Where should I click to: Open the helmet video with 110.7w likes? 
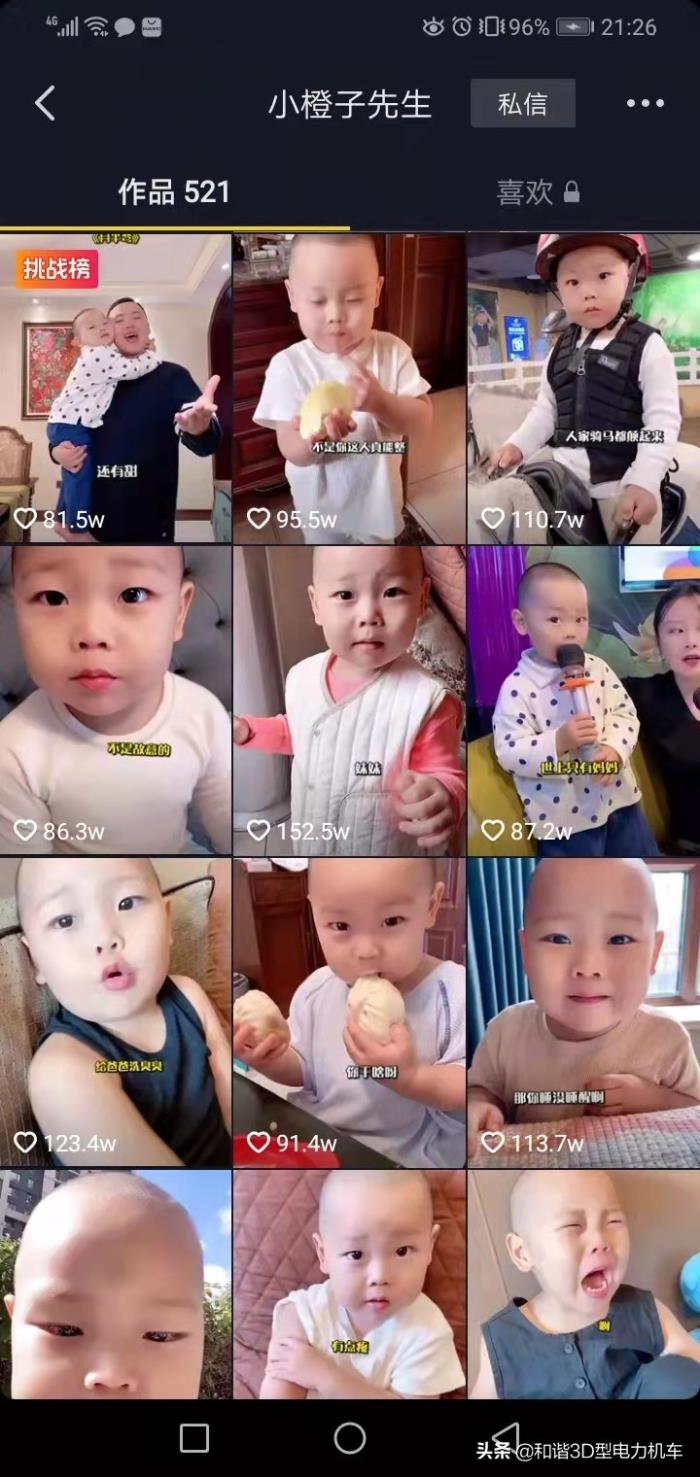tap(583, 388)
